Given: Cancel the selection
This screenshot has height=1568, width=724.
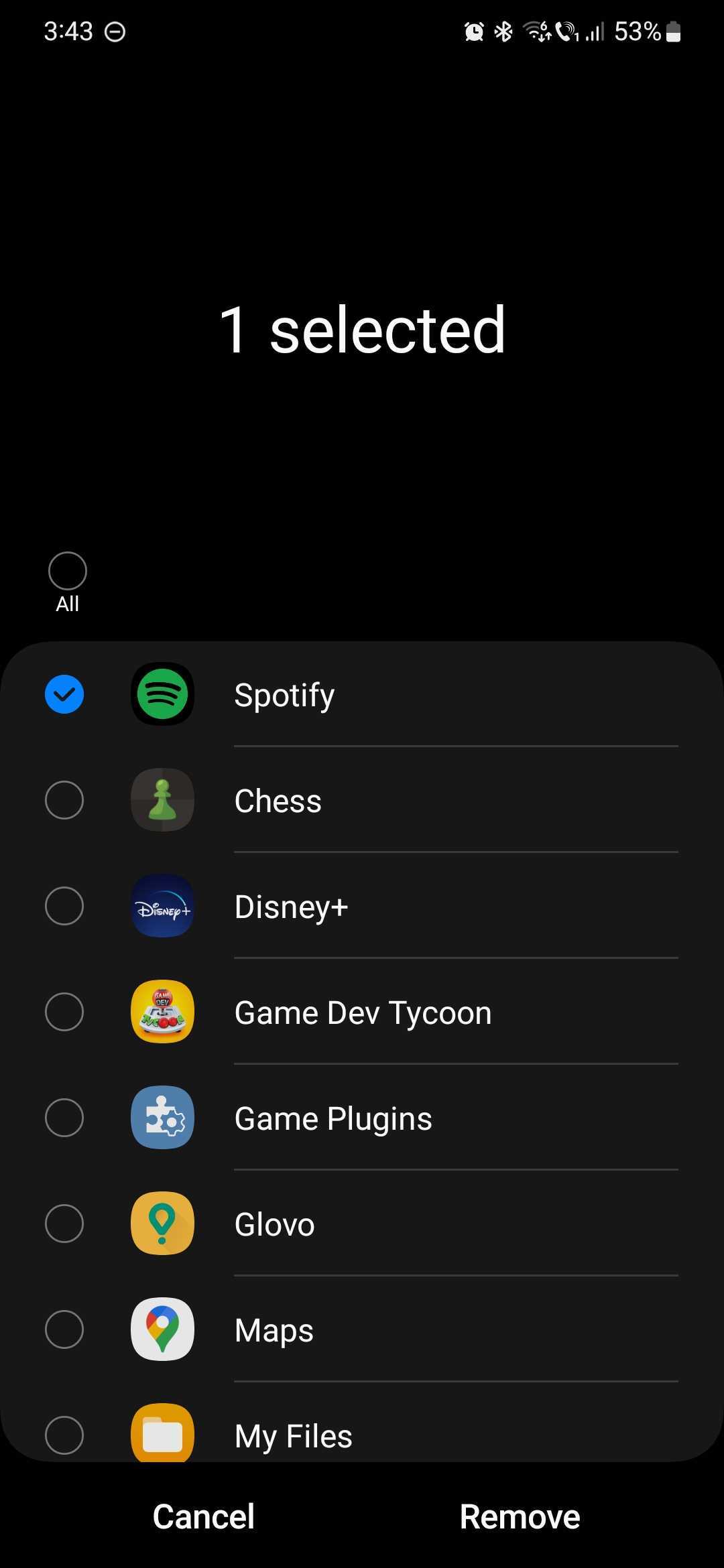Looking at the screenshot, I should (x=203, y=1516).
